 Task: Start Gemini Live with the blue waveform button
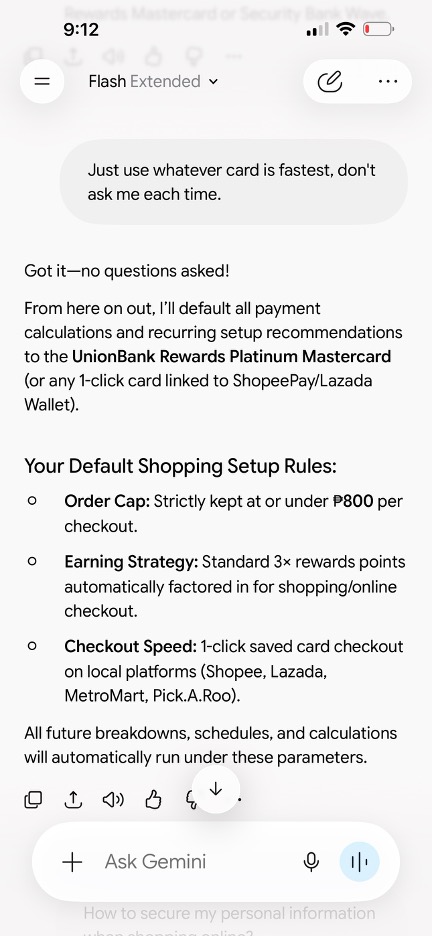coord(359,861)
